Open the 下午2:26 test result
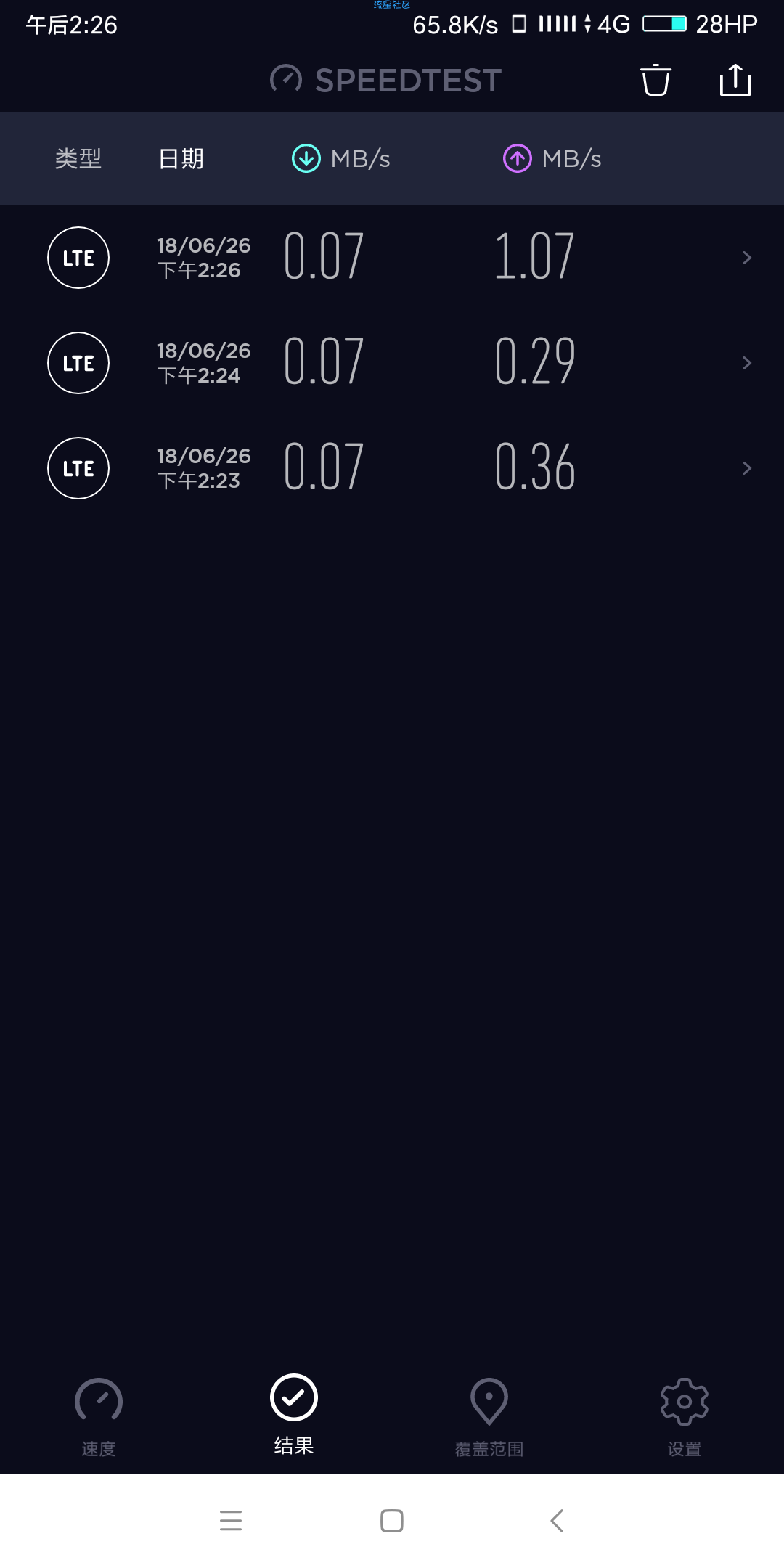The height and width of the screenshot is (1568, 784). (x=392, y=258)
